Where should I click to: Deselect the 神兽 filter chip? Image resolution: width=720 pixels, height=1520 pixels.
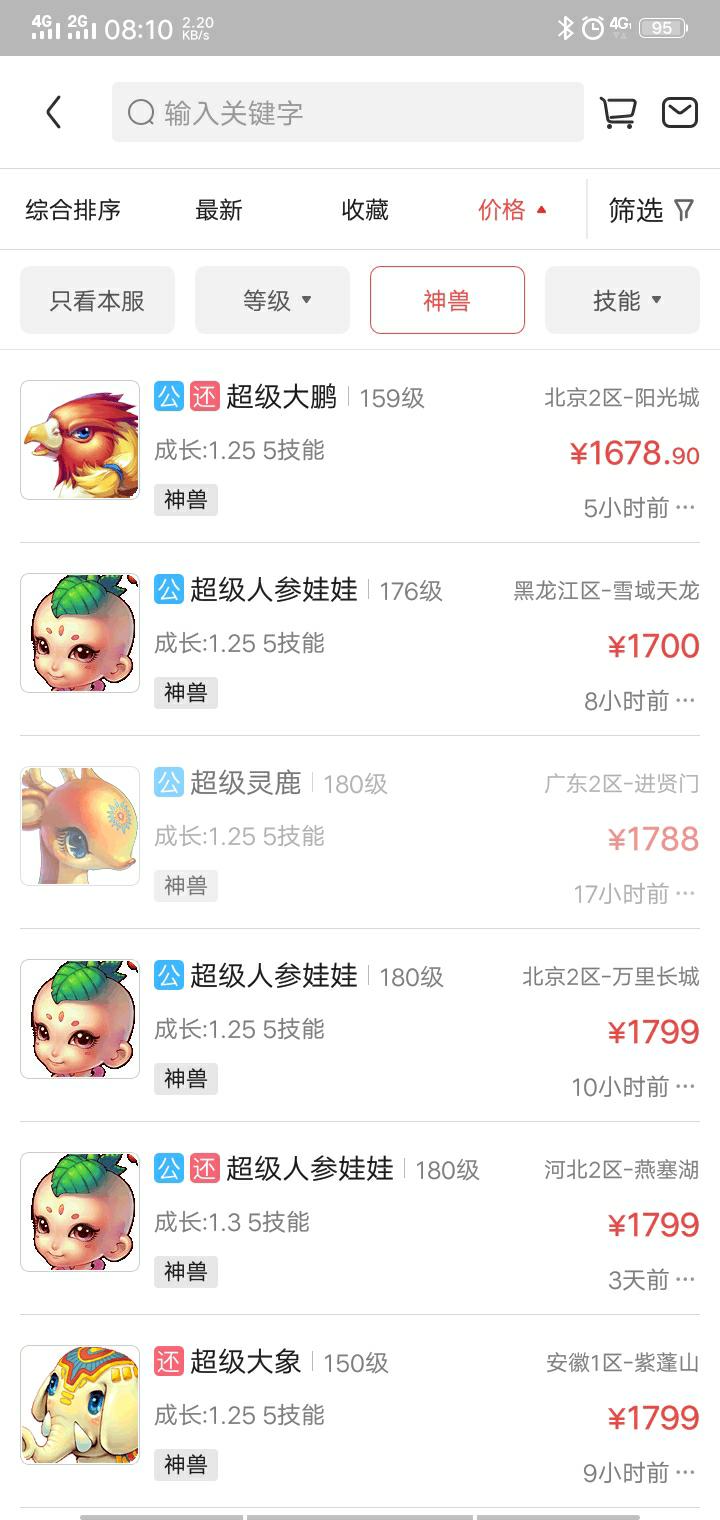click(447, 300)
